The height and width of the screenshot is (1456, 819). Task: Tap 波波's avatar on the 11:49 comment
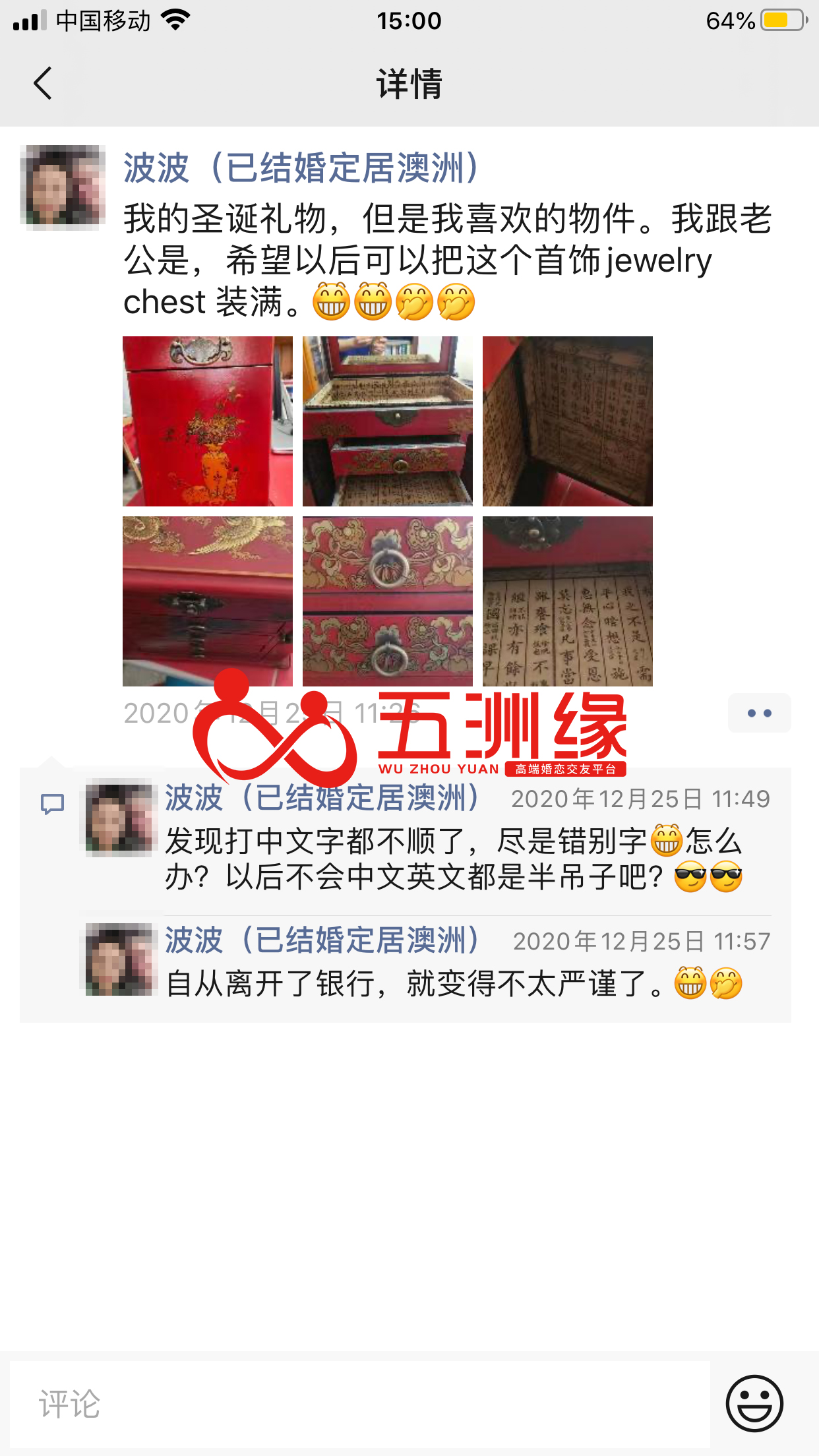(x=119, y=817)
